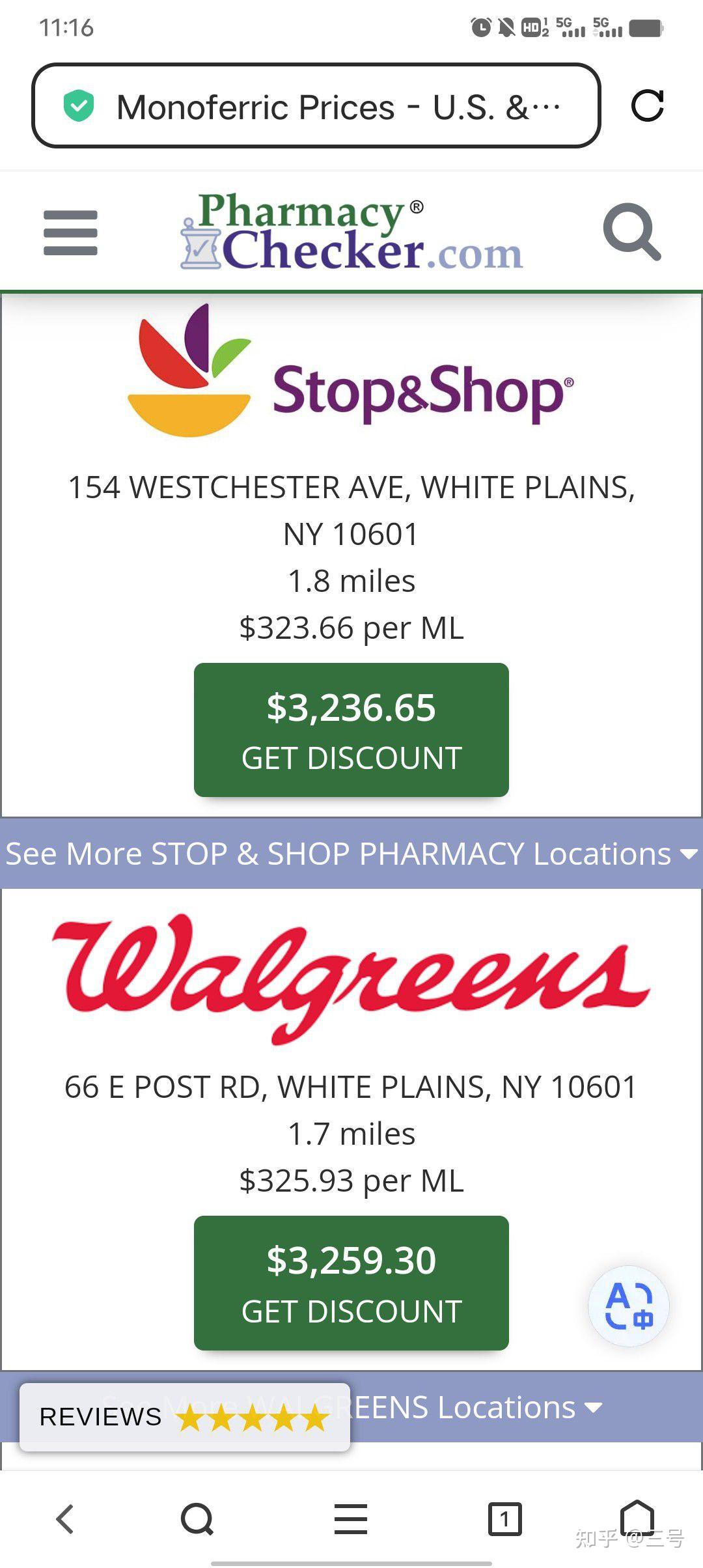Screen dimensions: 703x1568
Task: Expand See More Stop & Shop Pharmacy Locations
Action: (351, 854)
